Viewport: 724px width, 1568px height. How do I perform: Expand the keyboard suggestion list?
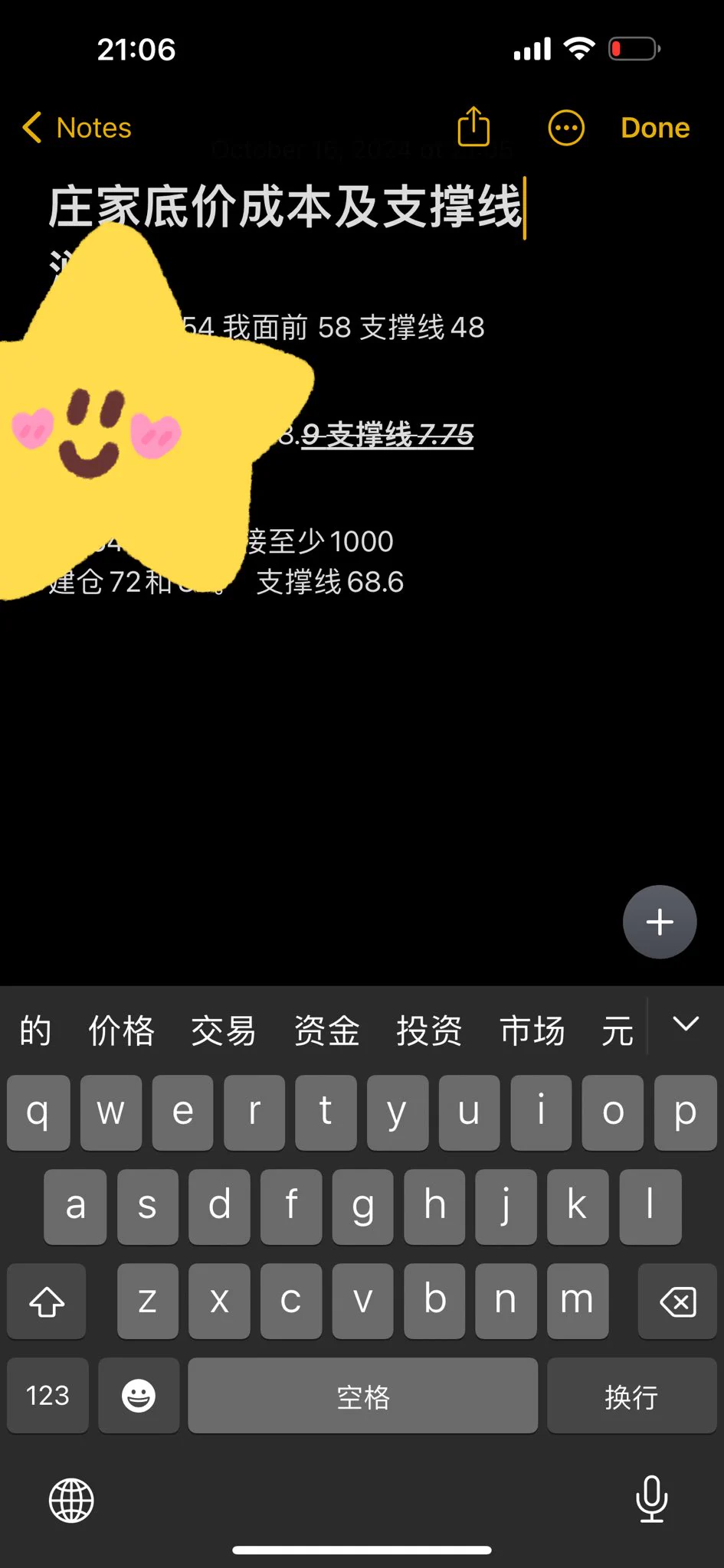tap(685, 1024)
